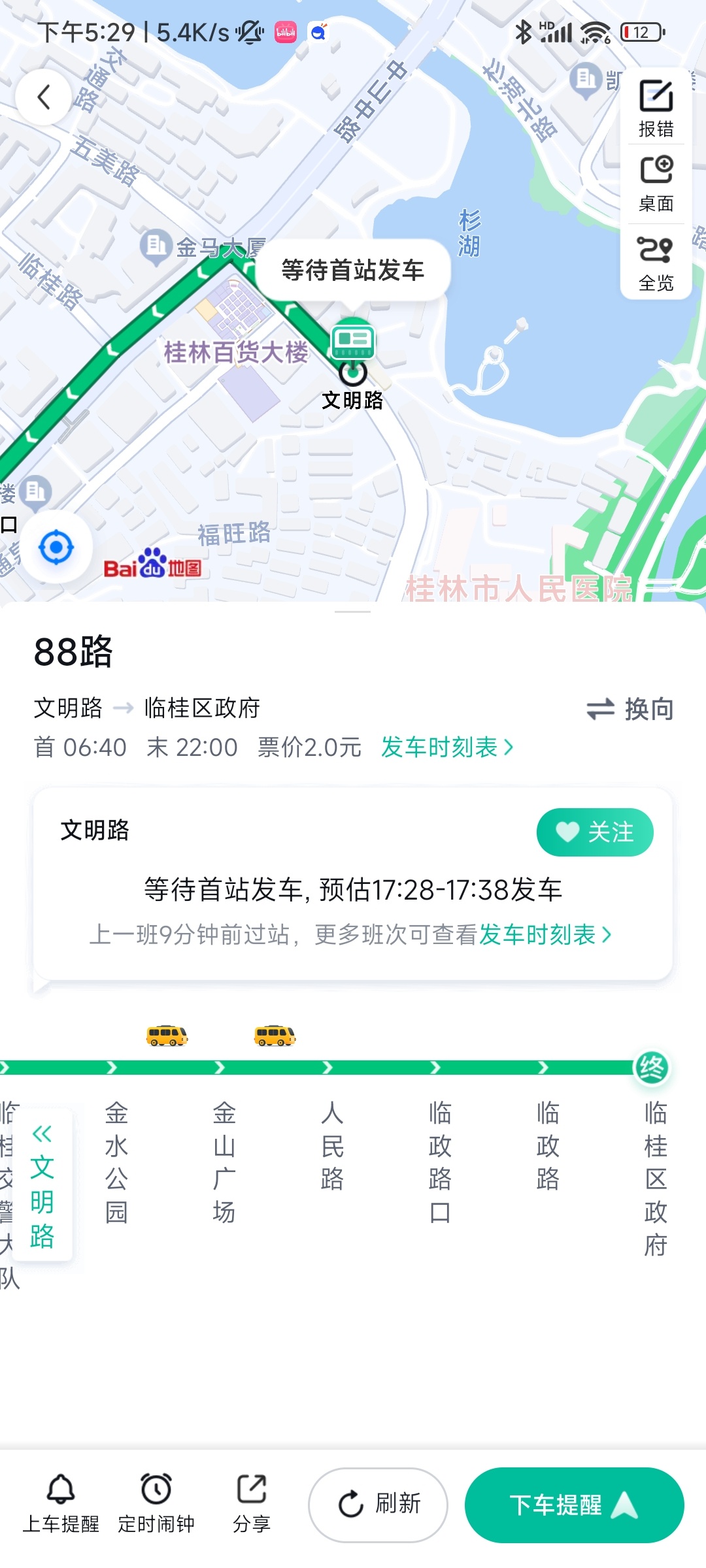Viewport: 706px width, 1568px height.
Task: Set a boarding reminder with 上车提醒
Action: pyautogui.click(x=61, y=1504)
